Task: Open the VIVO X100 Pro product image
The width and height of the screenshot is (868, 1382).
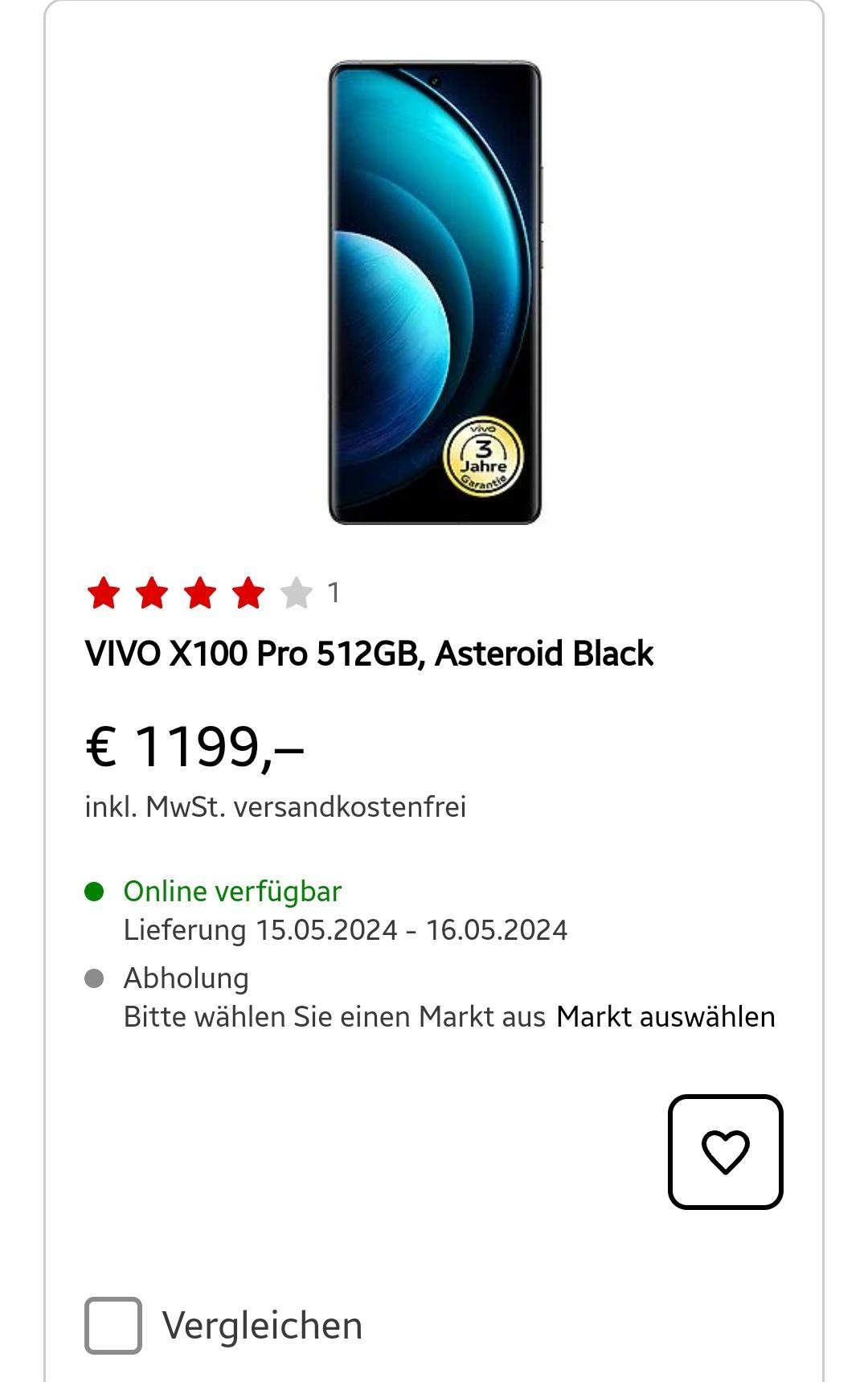Action: [x=435, y=293]
